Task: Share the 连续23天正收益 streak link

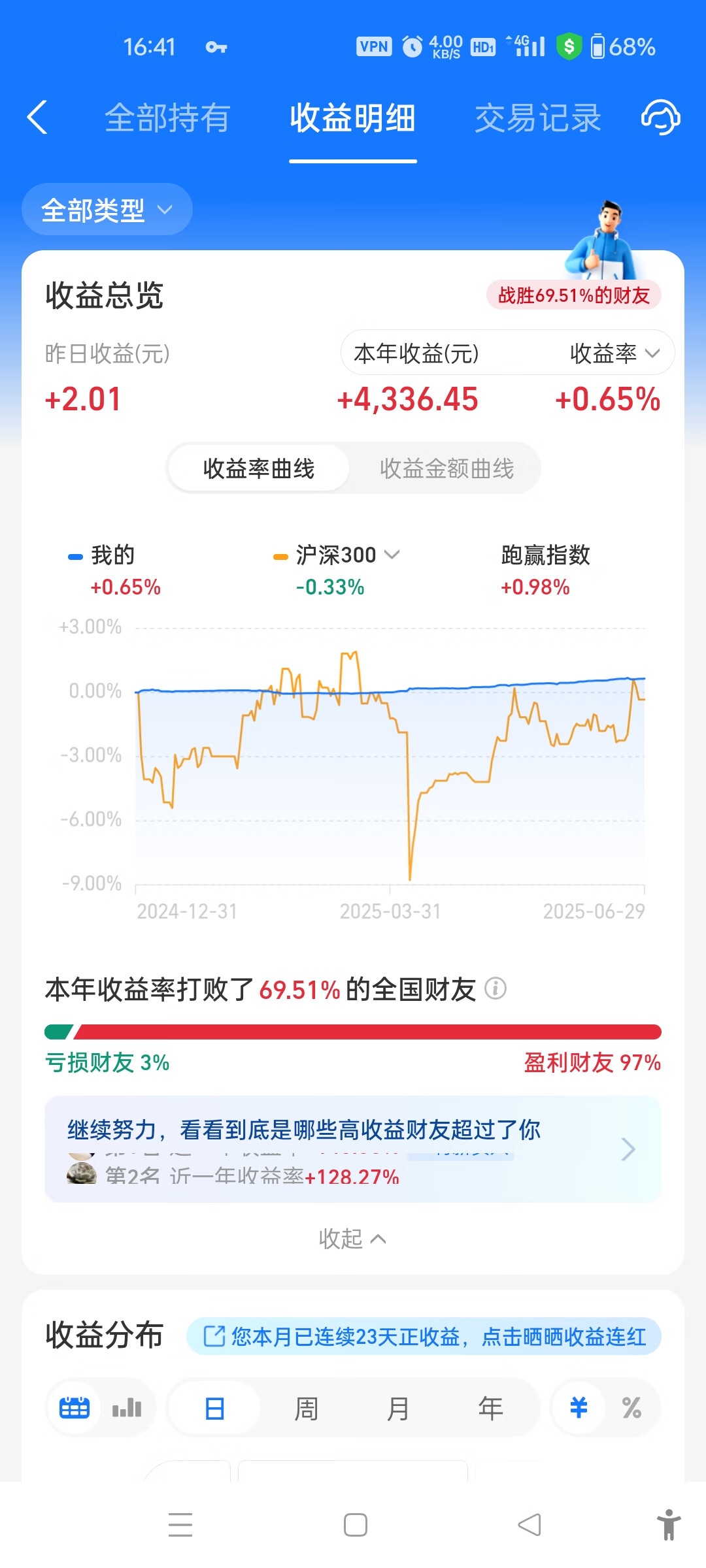Action: (x=424, y=1336)
